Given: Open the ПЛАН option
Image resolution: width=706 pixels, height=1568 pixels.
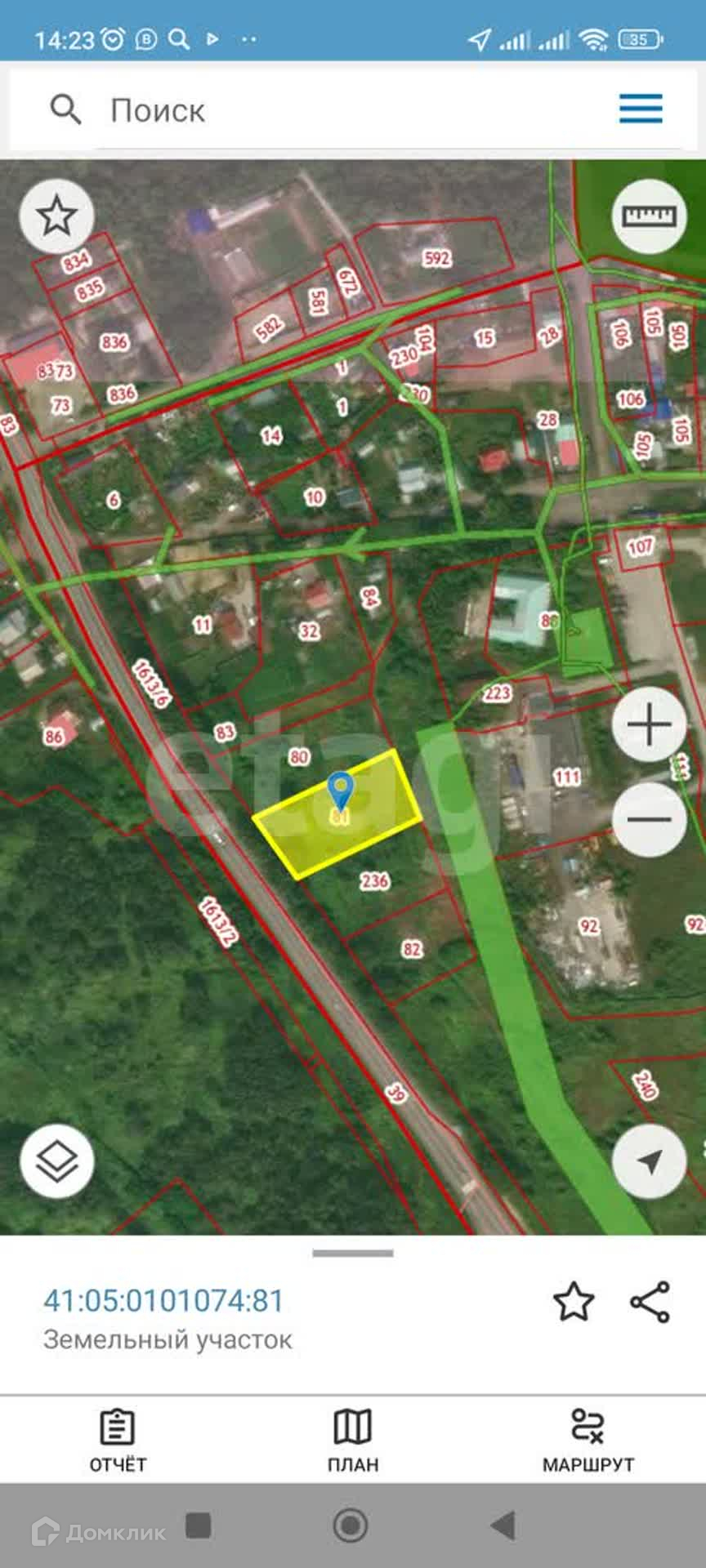Looking at the screenshot, I should tap(353, 1441).
